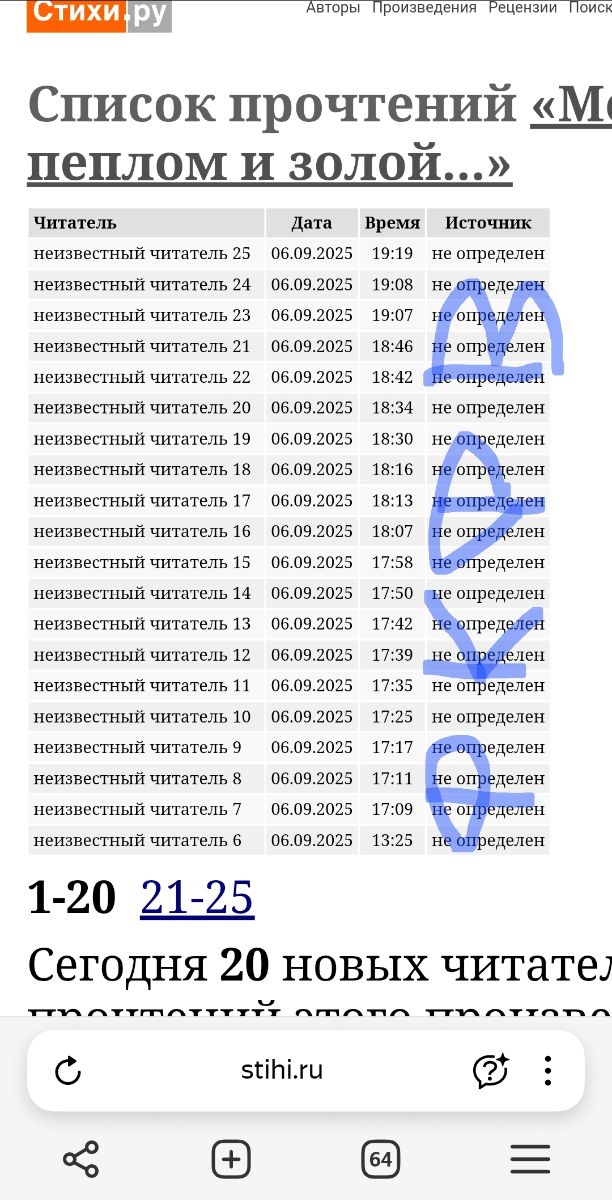Go to the Произведения section
This screenshot has width=612, height=1200.
pyautogui.click(x=424, y=8)
